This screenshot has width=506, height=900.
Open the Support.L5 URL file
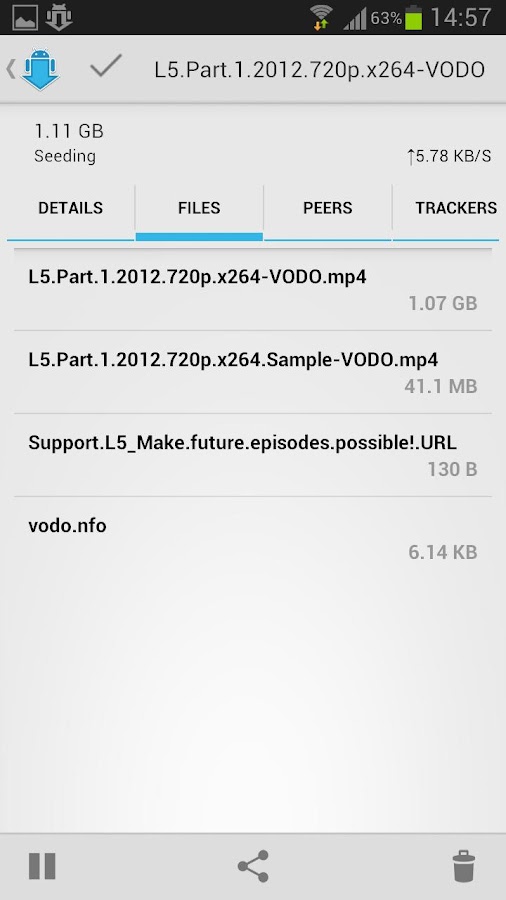[252, 456]
